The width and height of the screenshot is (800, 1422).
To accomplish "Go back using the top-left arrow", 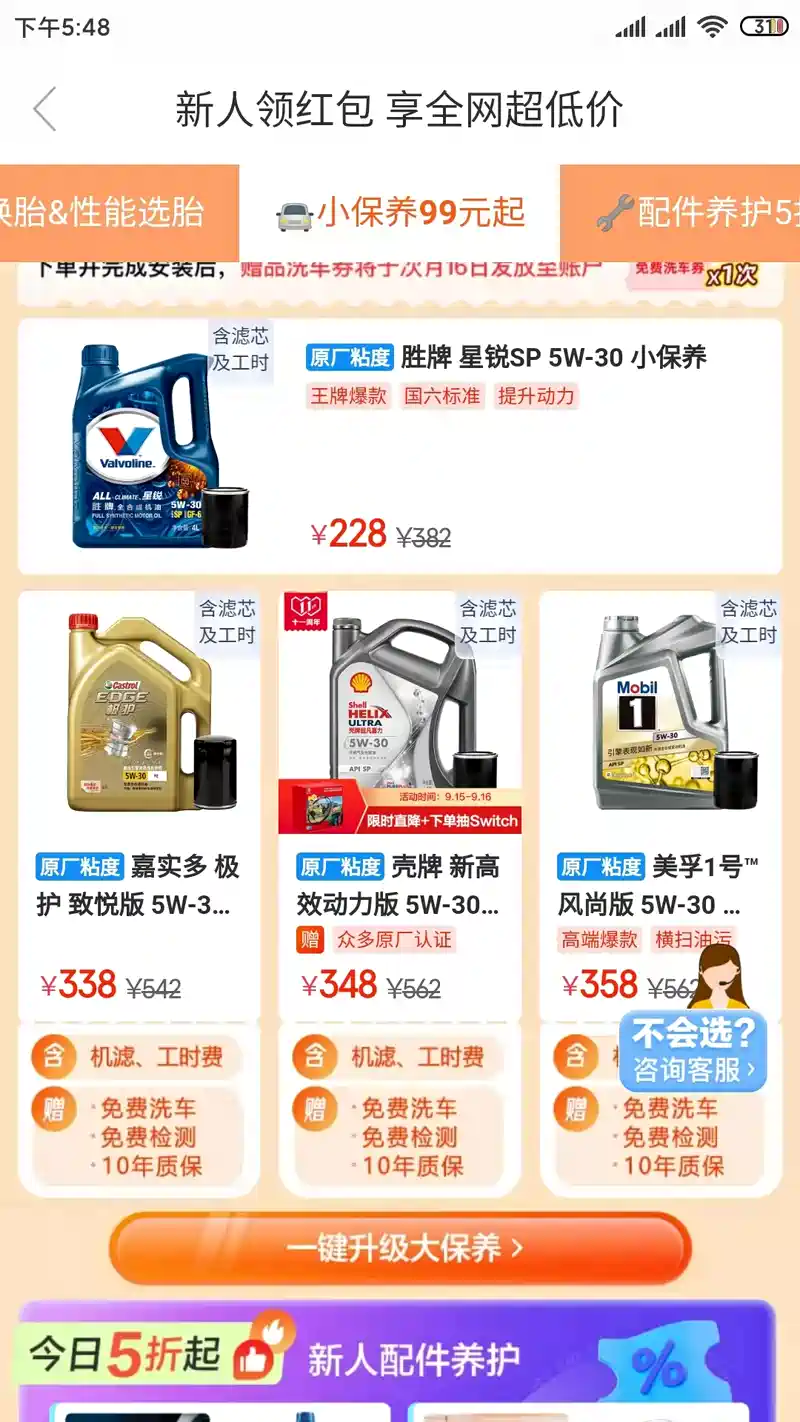I will (45, 109).
